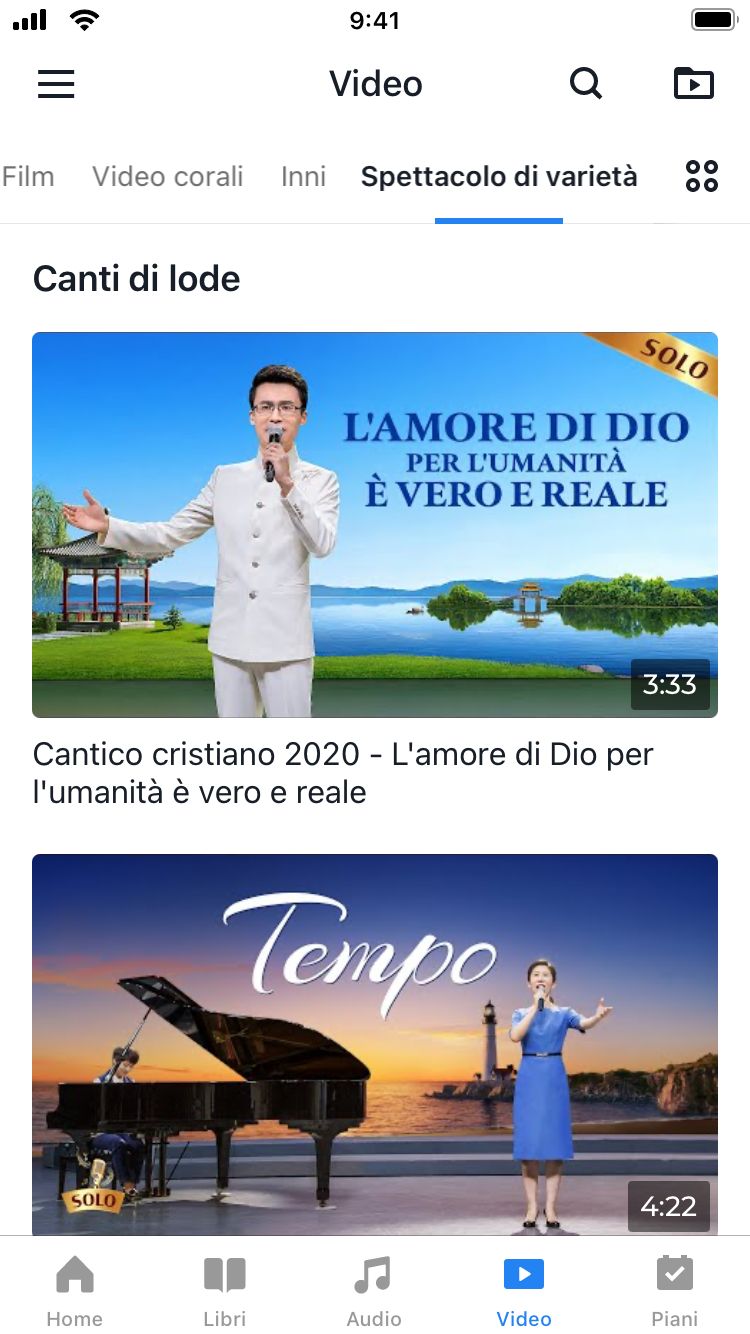Switch to the Film tab

click(x=28, y=177)
